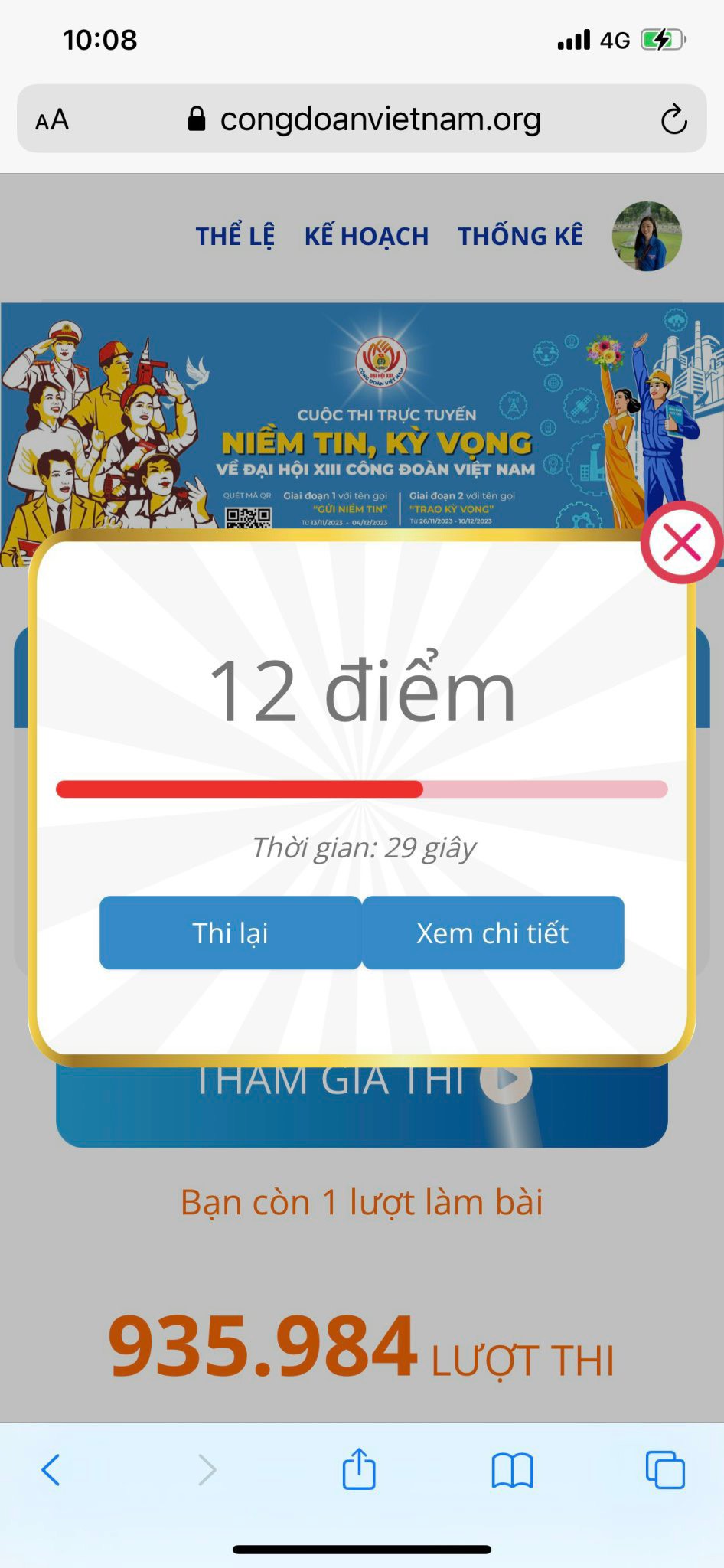Tap Thi lại to retake the quiz

click(230, 933)
